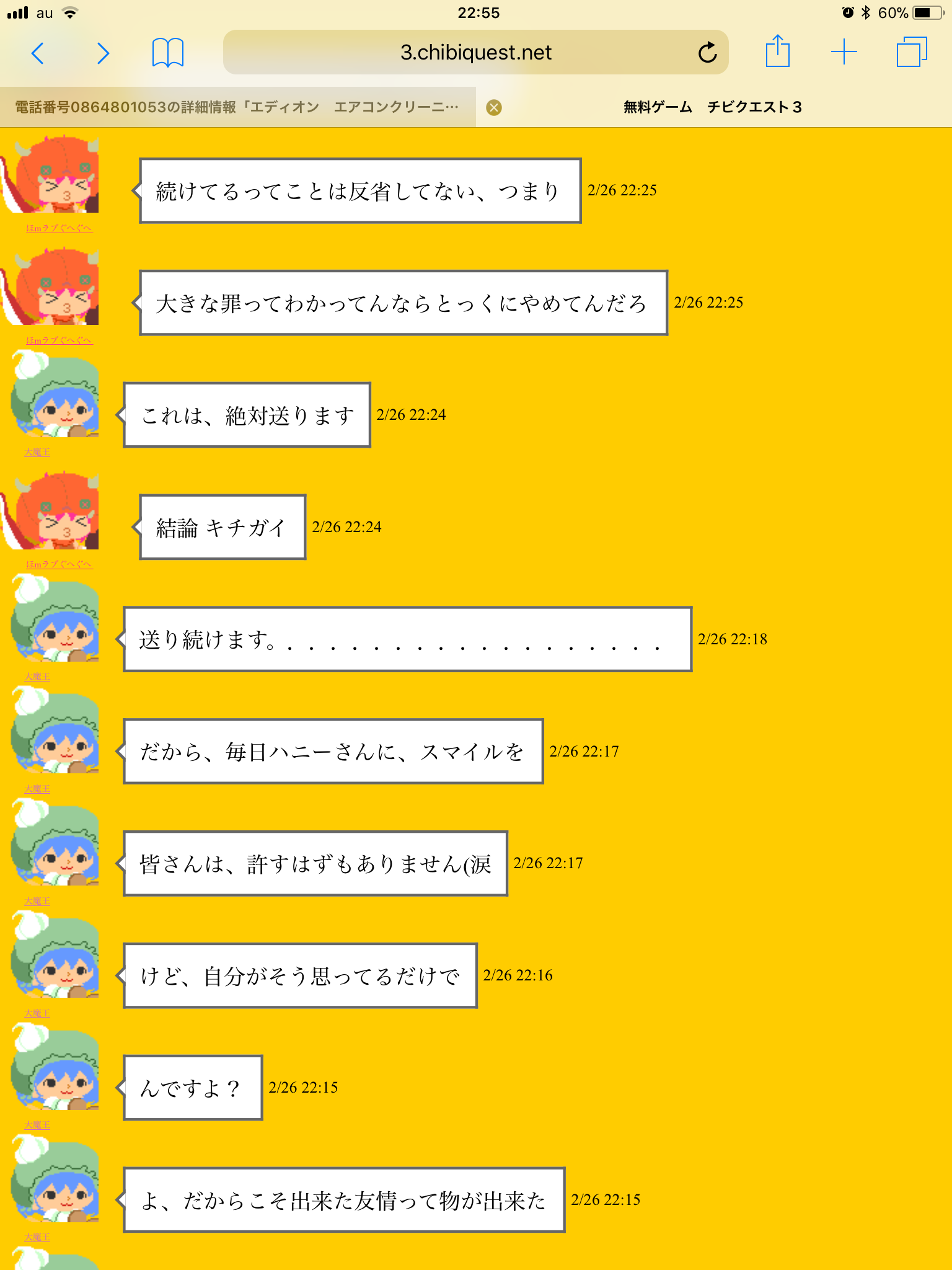This screenshot has width=952, height=1270.
Task: Open ほmラブぐへぐへ link beside 続けてるってことは message
Action: click(59, 228)
